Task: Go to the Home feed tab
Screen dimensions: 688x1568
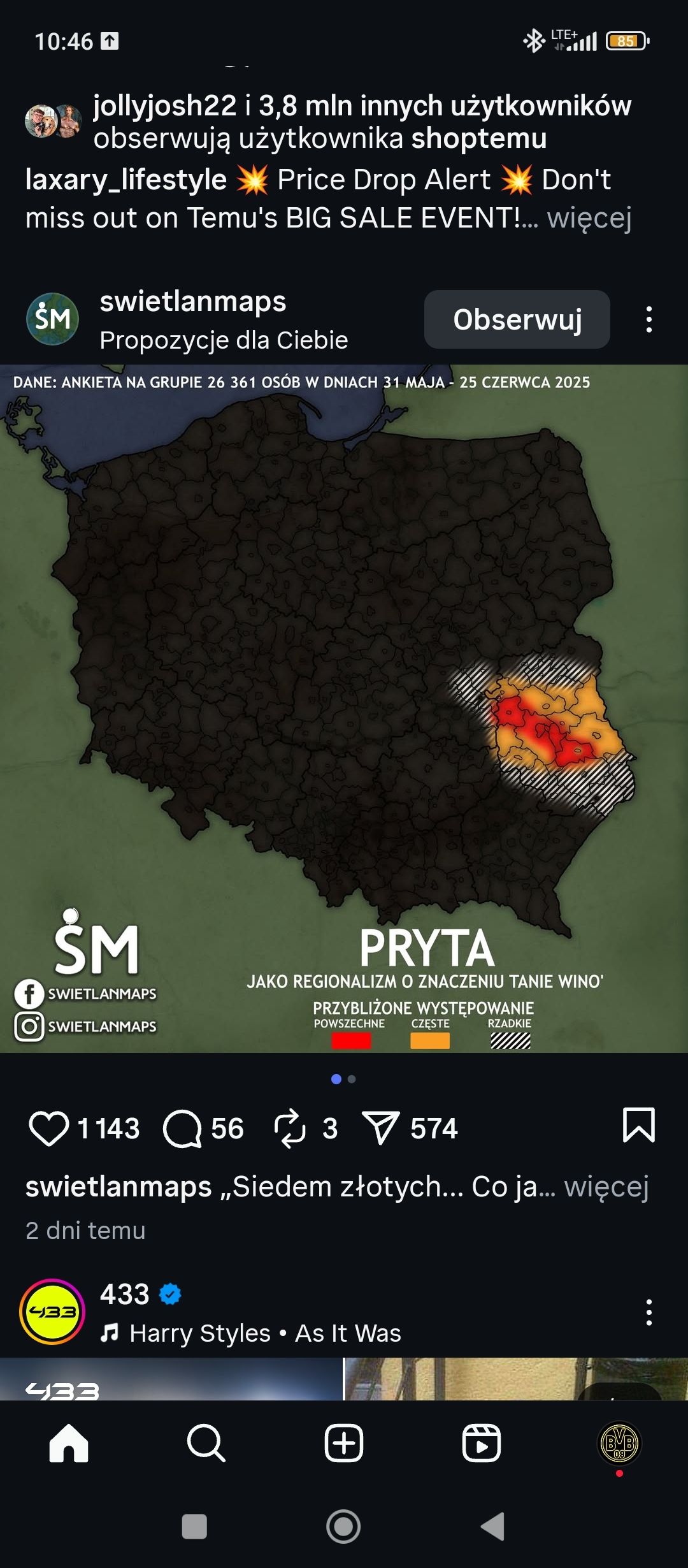Action: pos(69,1443)
